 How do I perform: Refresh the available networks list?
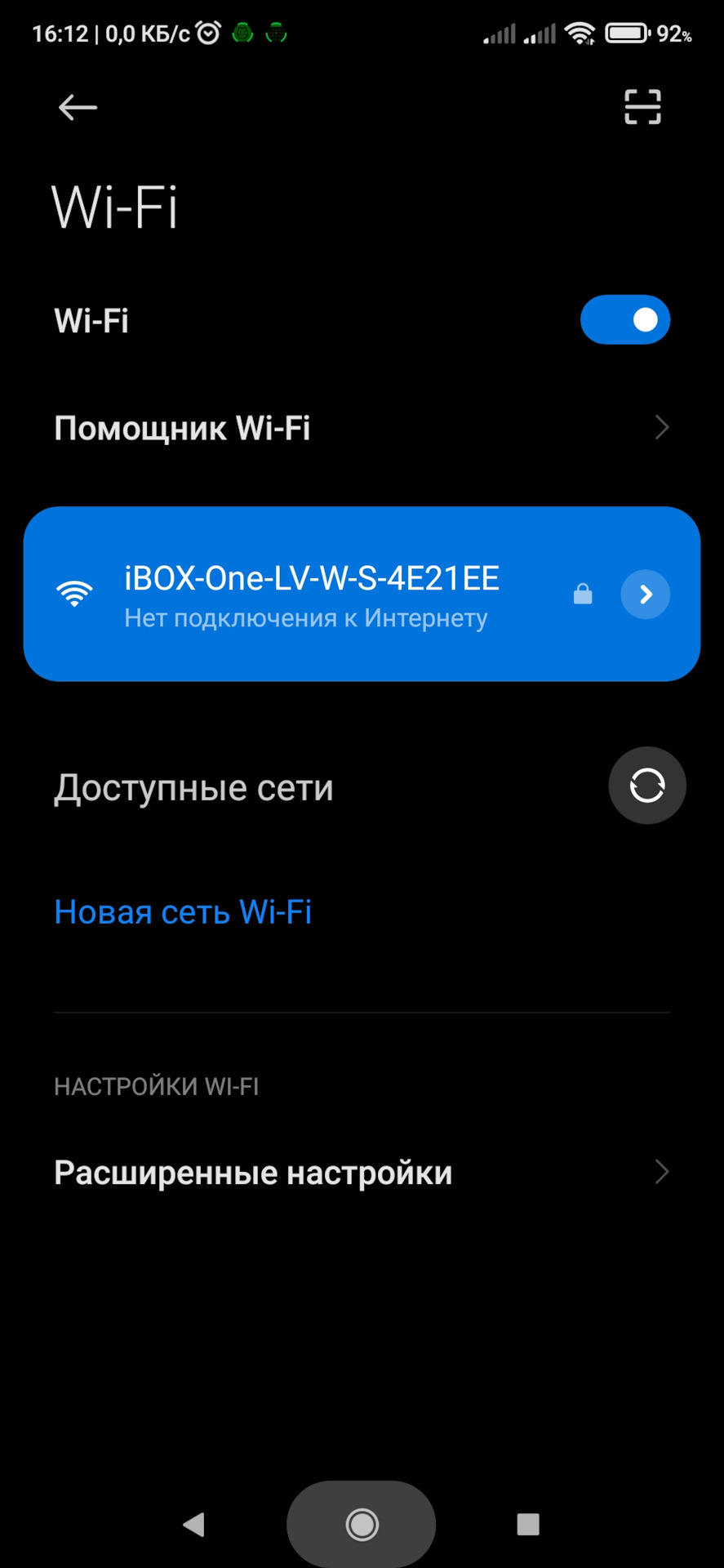(x=646, y=786)
